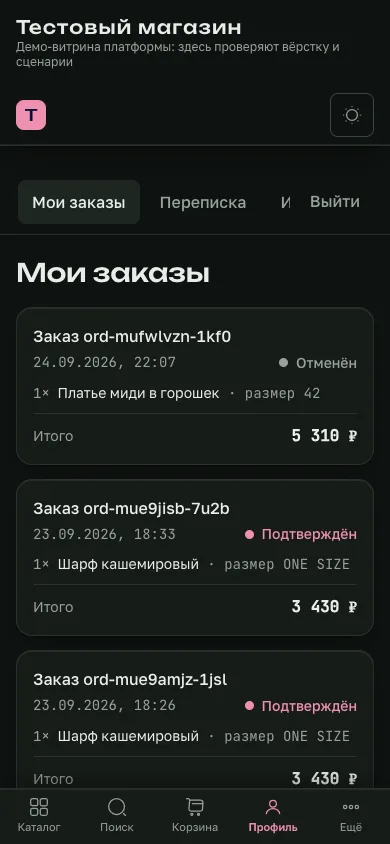Open order ord-mue9jisb-7u2b card

click(195, 557)
